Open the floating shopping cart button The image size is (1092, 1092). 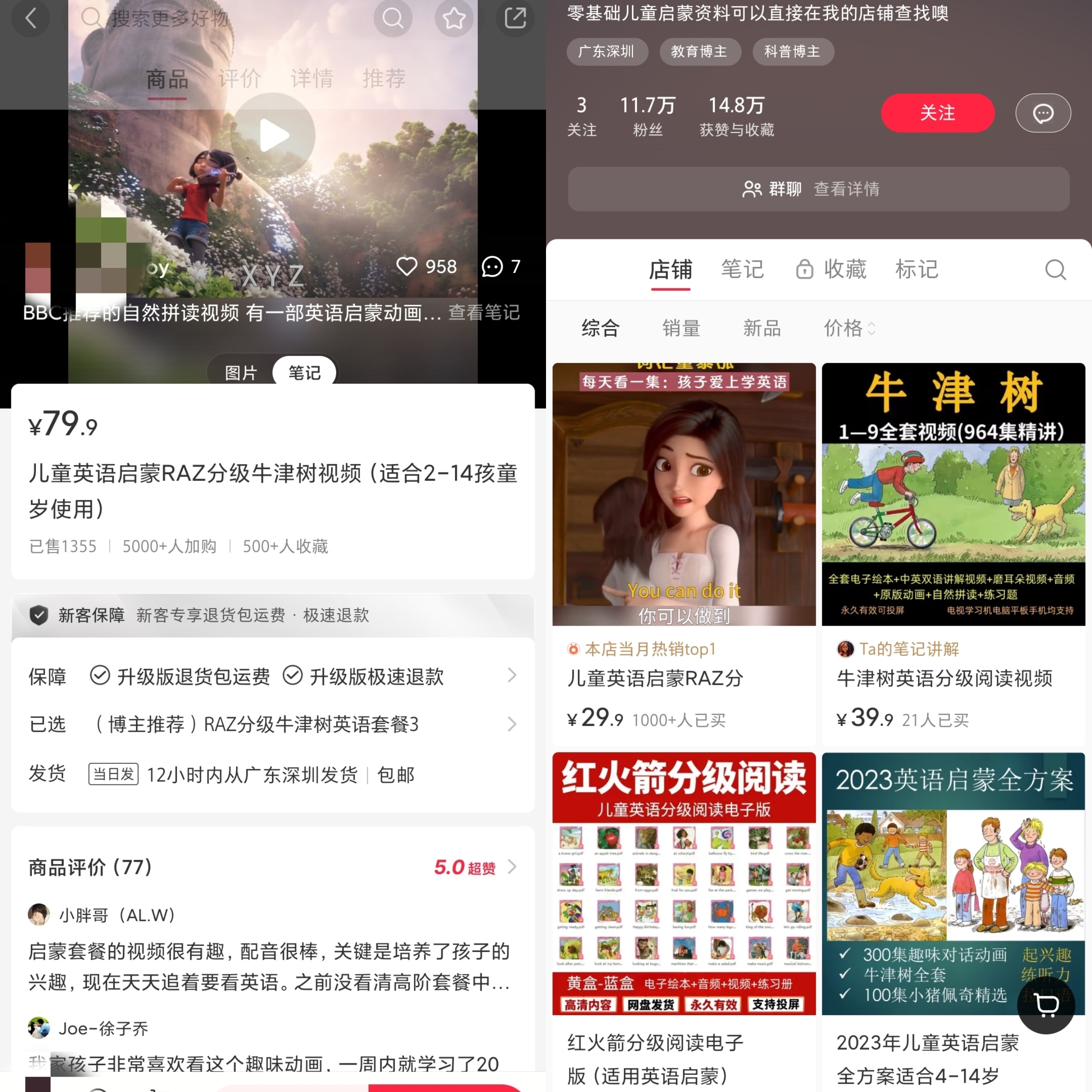(1046, 1006)
